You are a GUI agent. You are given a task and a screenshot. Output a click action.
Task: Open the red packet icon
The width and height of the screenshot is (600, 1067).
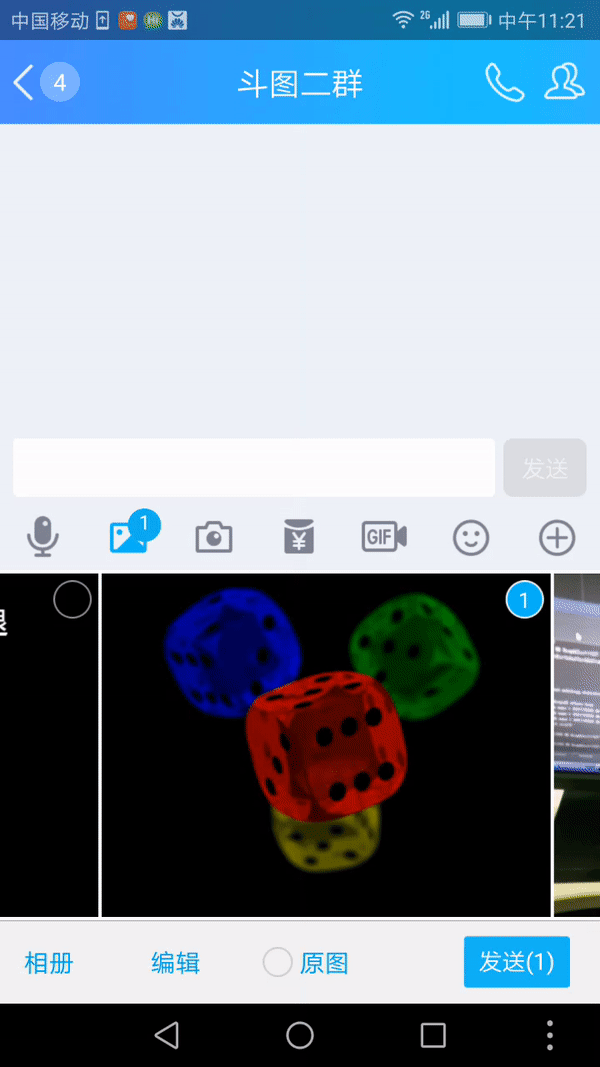pyautogui.click(x=299, y=538)
